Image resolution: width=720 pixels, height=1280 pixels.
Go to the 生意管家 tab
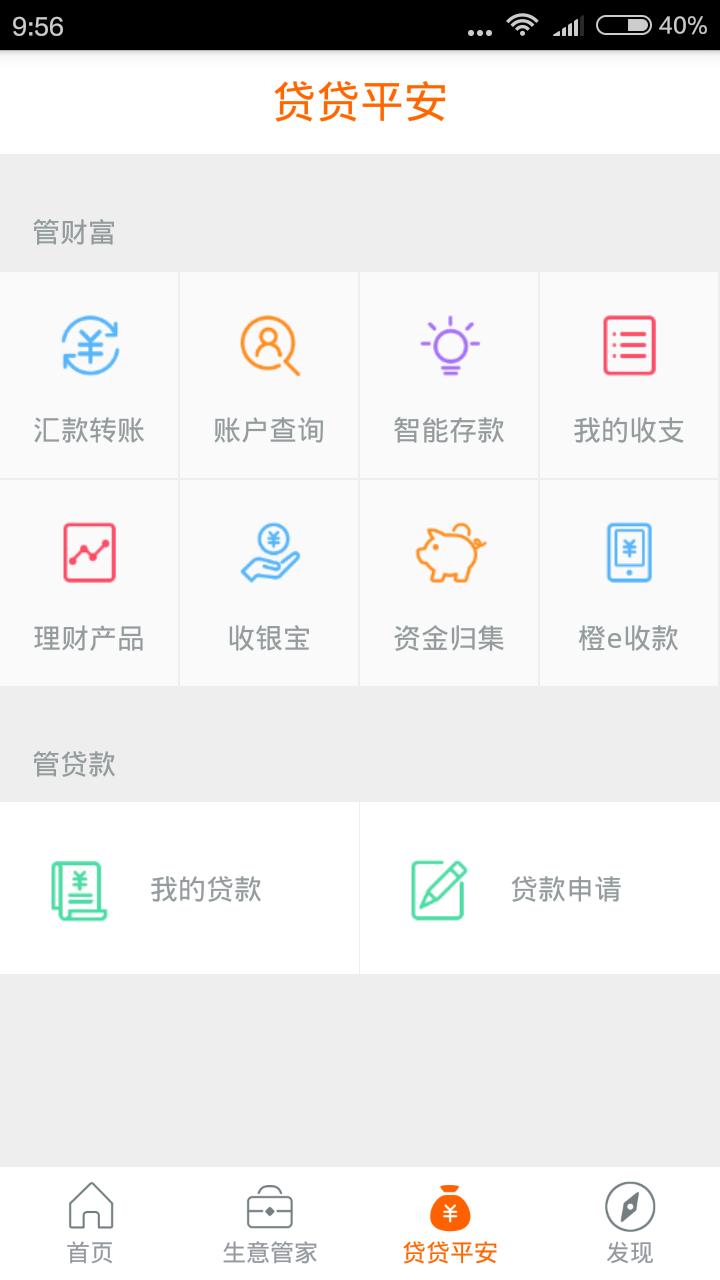(270, 1222)
